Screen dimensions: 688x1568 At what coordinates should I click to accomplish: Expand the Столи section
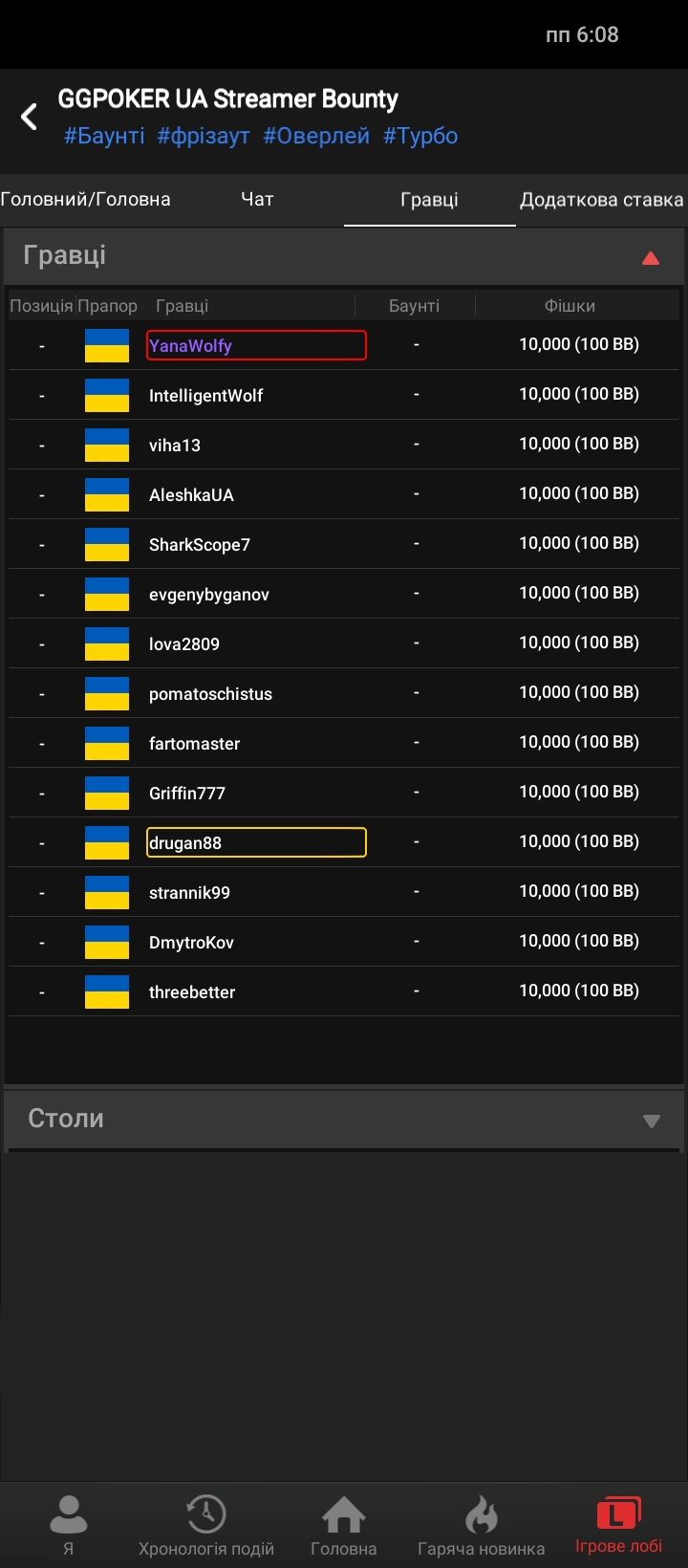point(651,1121)
